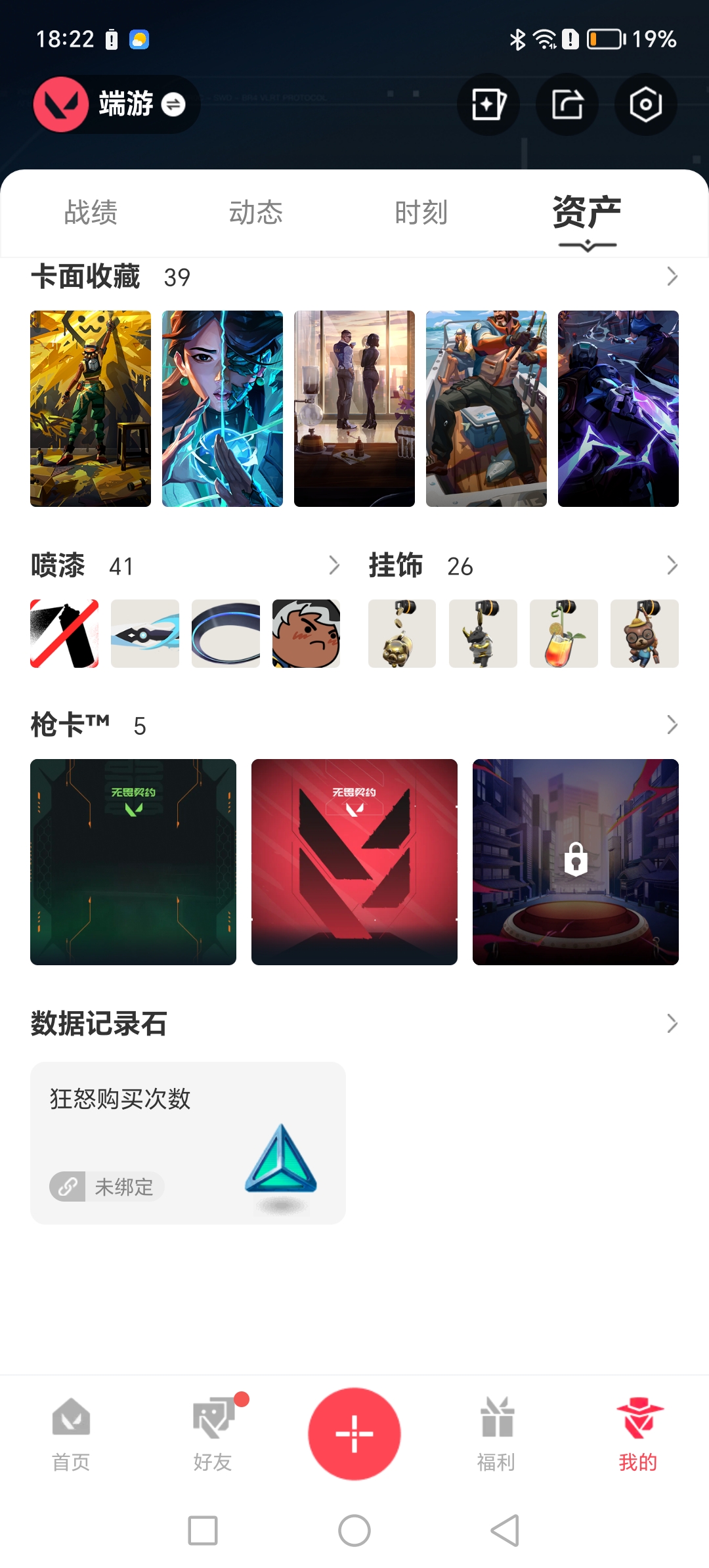Screen dimensions: 709x1568
Task: Open the camera/capture icon top right
Action: (645, 104)
